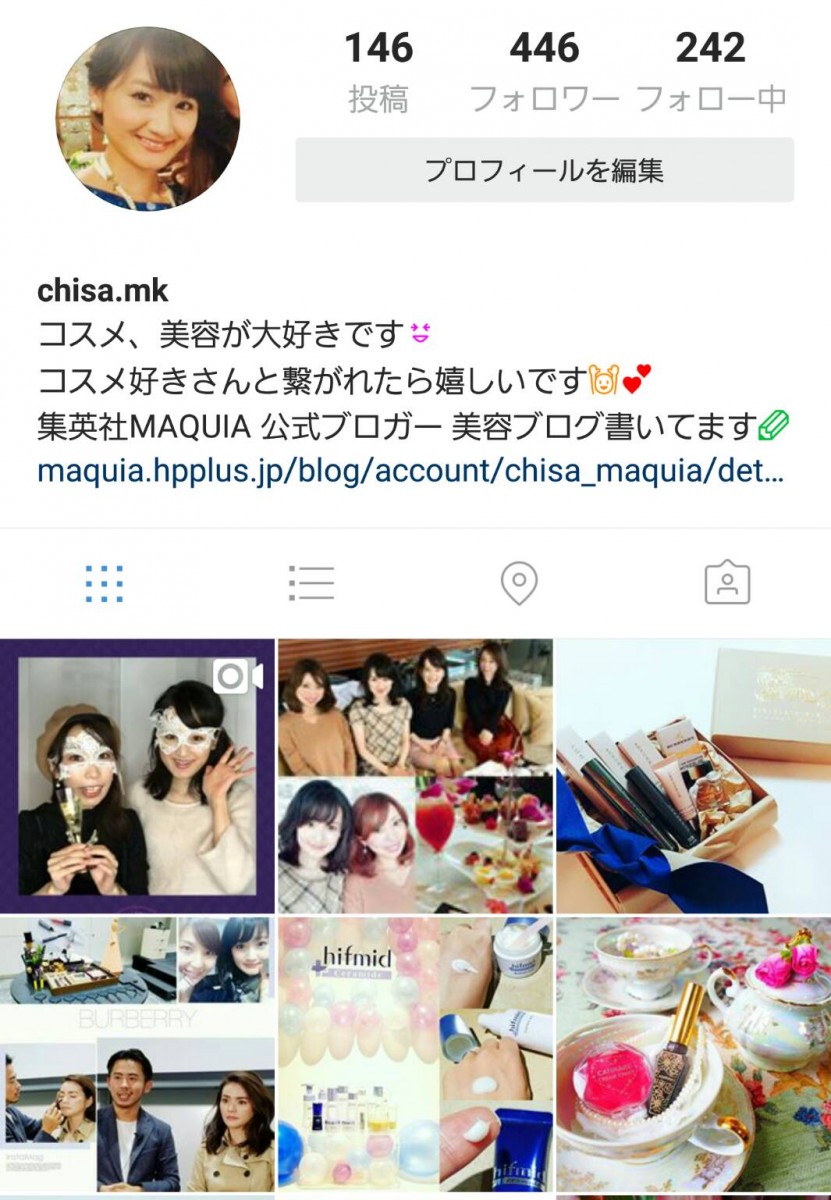View the 242 フォロー中 list
Viewport: 831px width, 1200px height.
(x=711, y=70)
